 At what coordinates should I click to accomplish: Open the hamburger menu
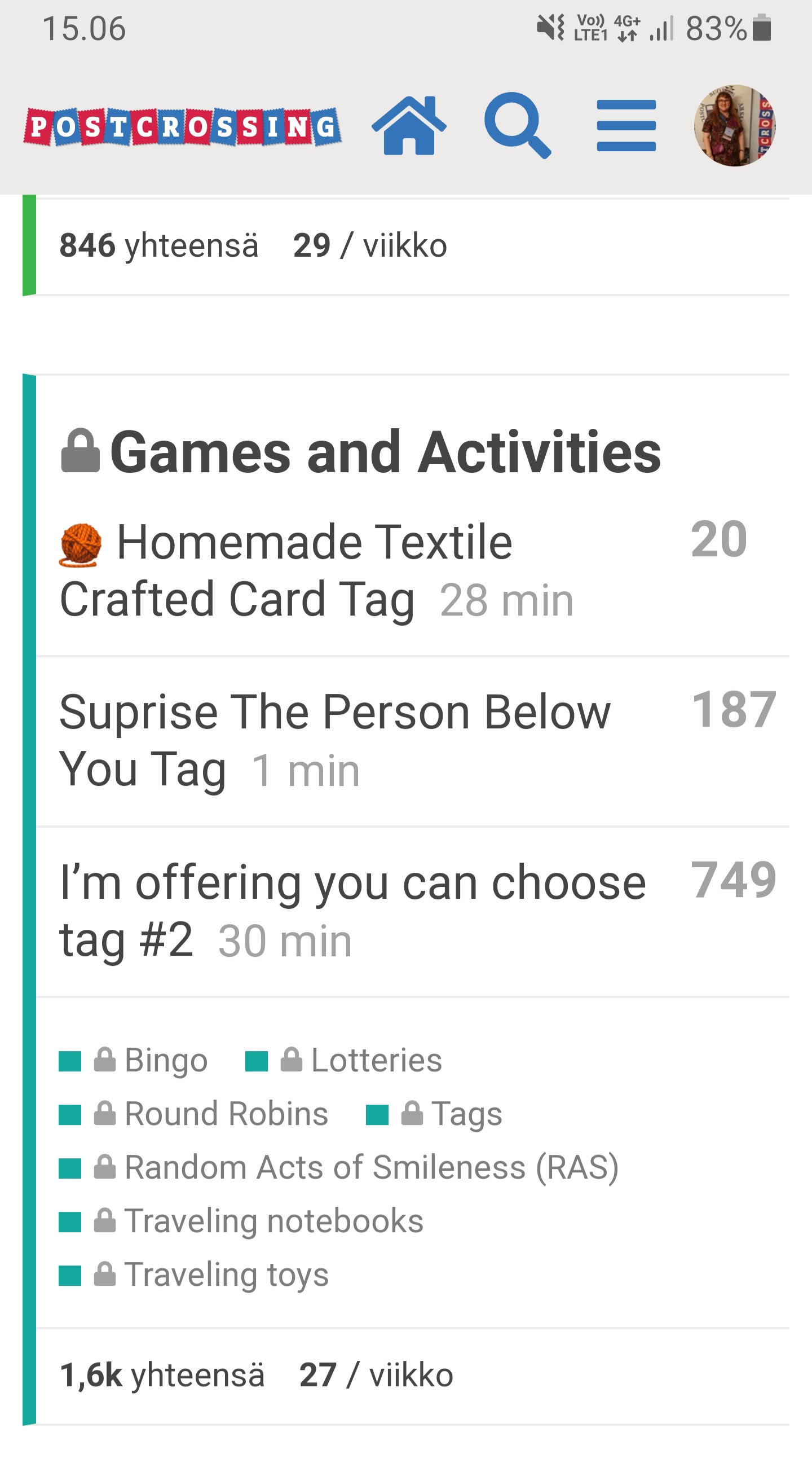(x=626, y=126)
